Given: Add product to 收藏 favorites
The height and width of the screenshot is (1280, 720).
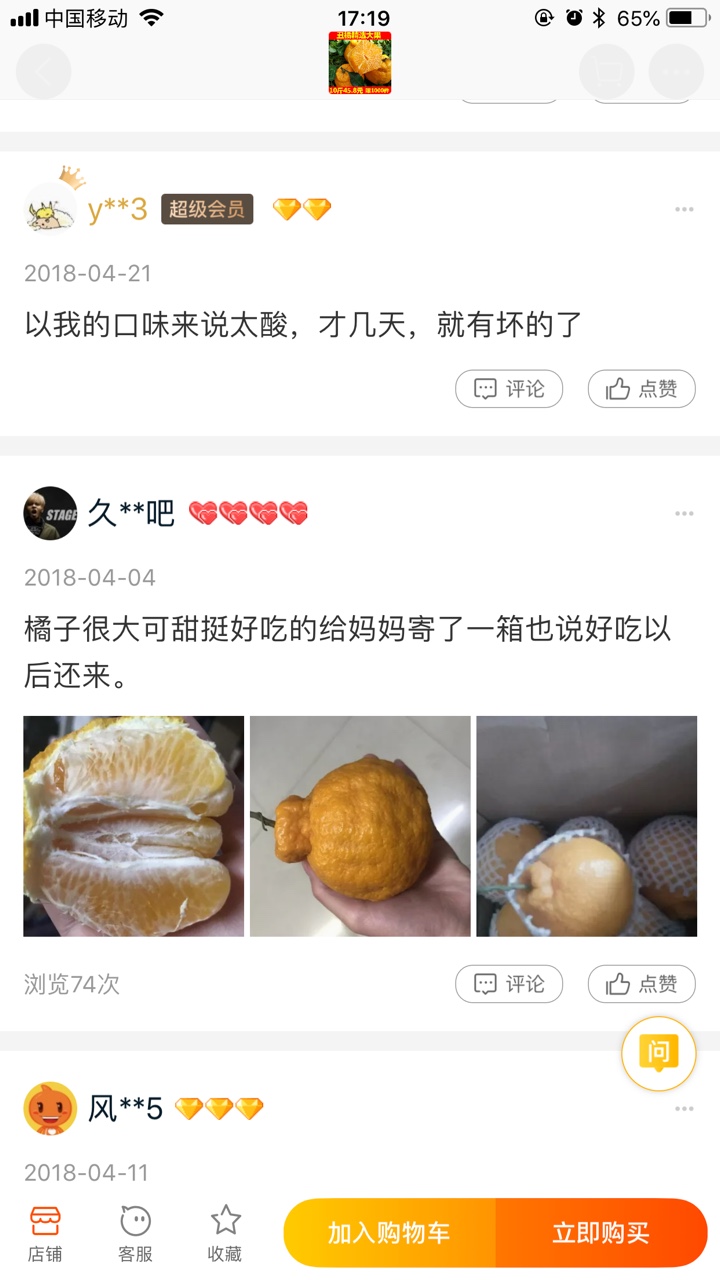Looking at the screenshot, I should pos(225,1233).
